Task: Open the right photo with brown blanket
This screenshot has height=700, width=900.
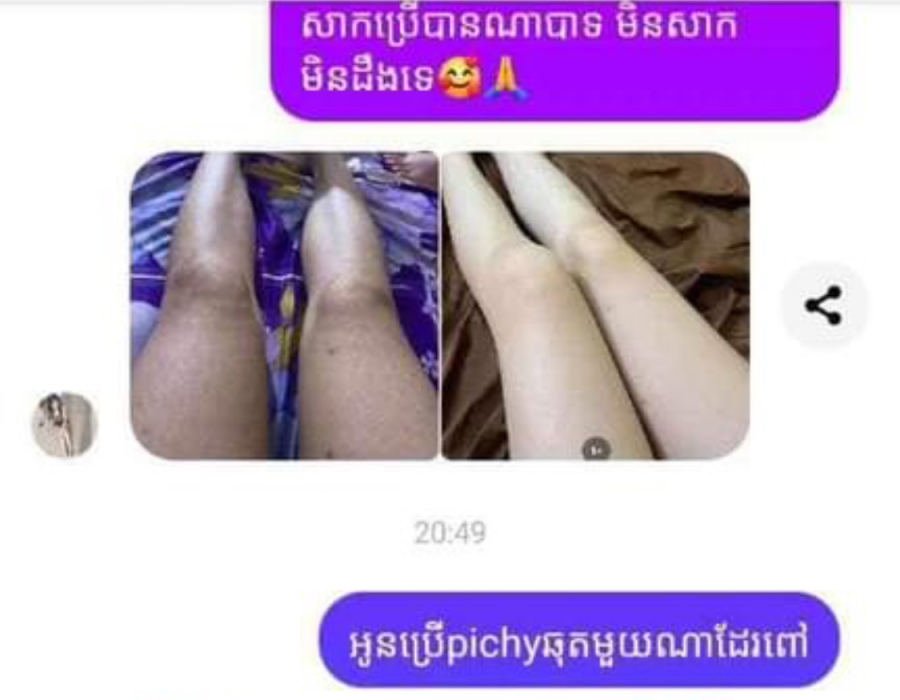Action: click(595, 305)
